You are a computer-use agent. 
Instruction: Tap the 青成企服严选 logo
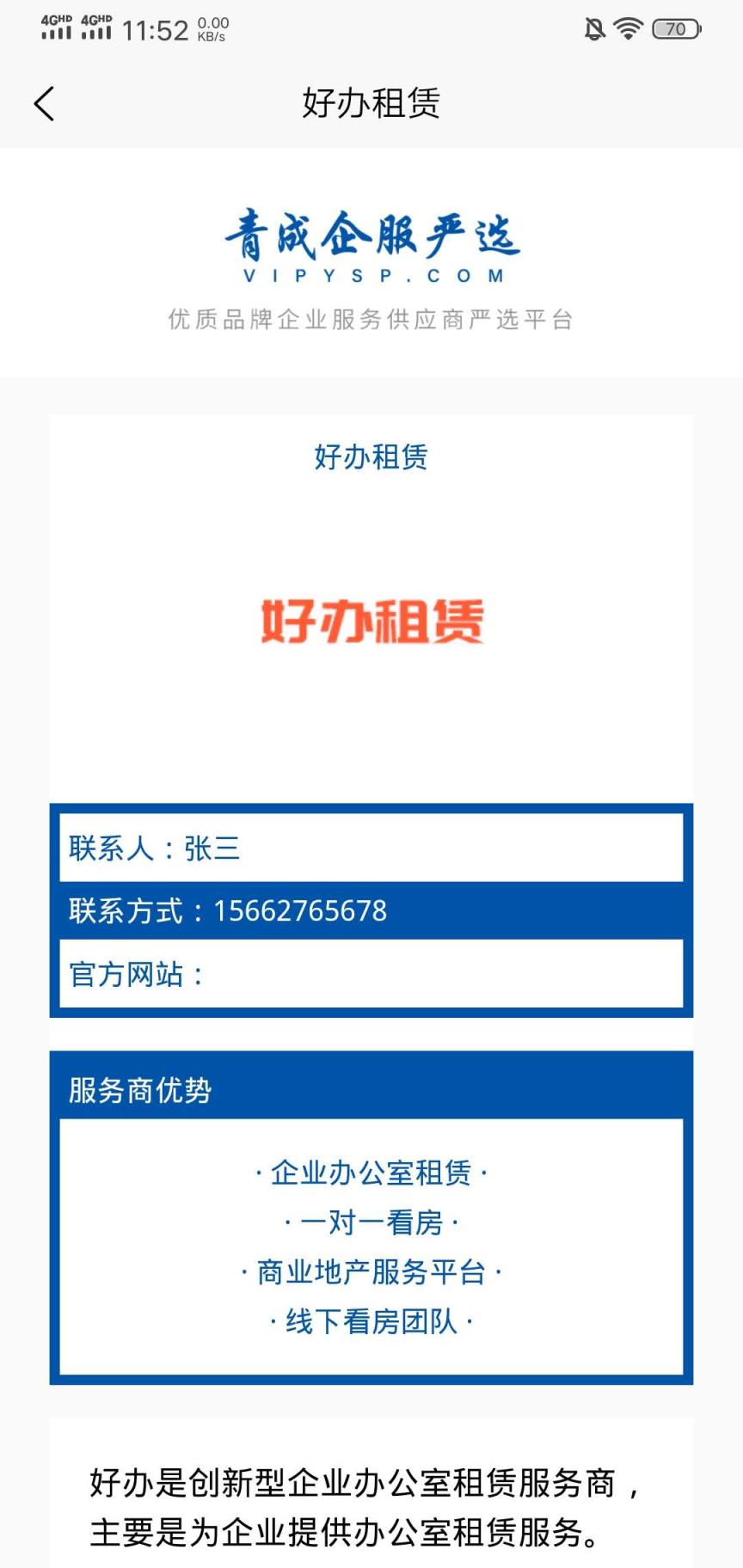click(371, 245)
